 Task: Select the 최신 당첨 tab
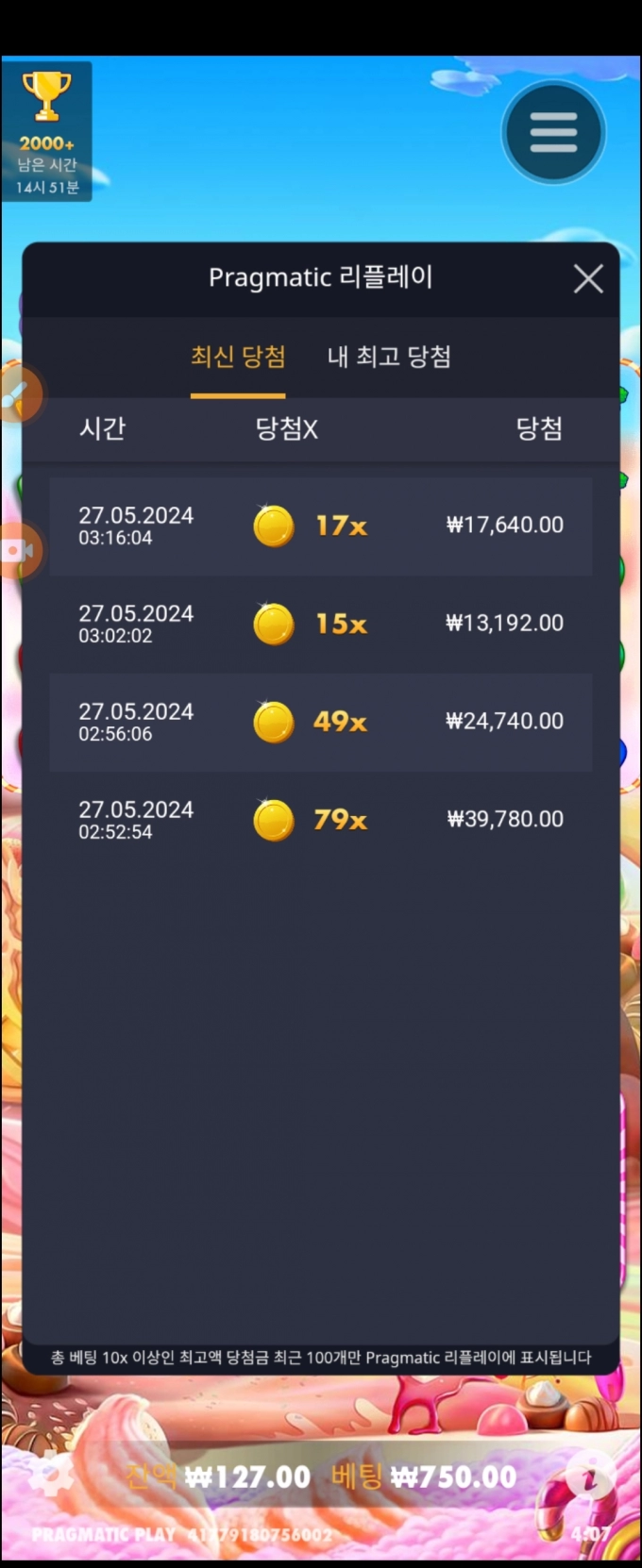tap(238, 357)
